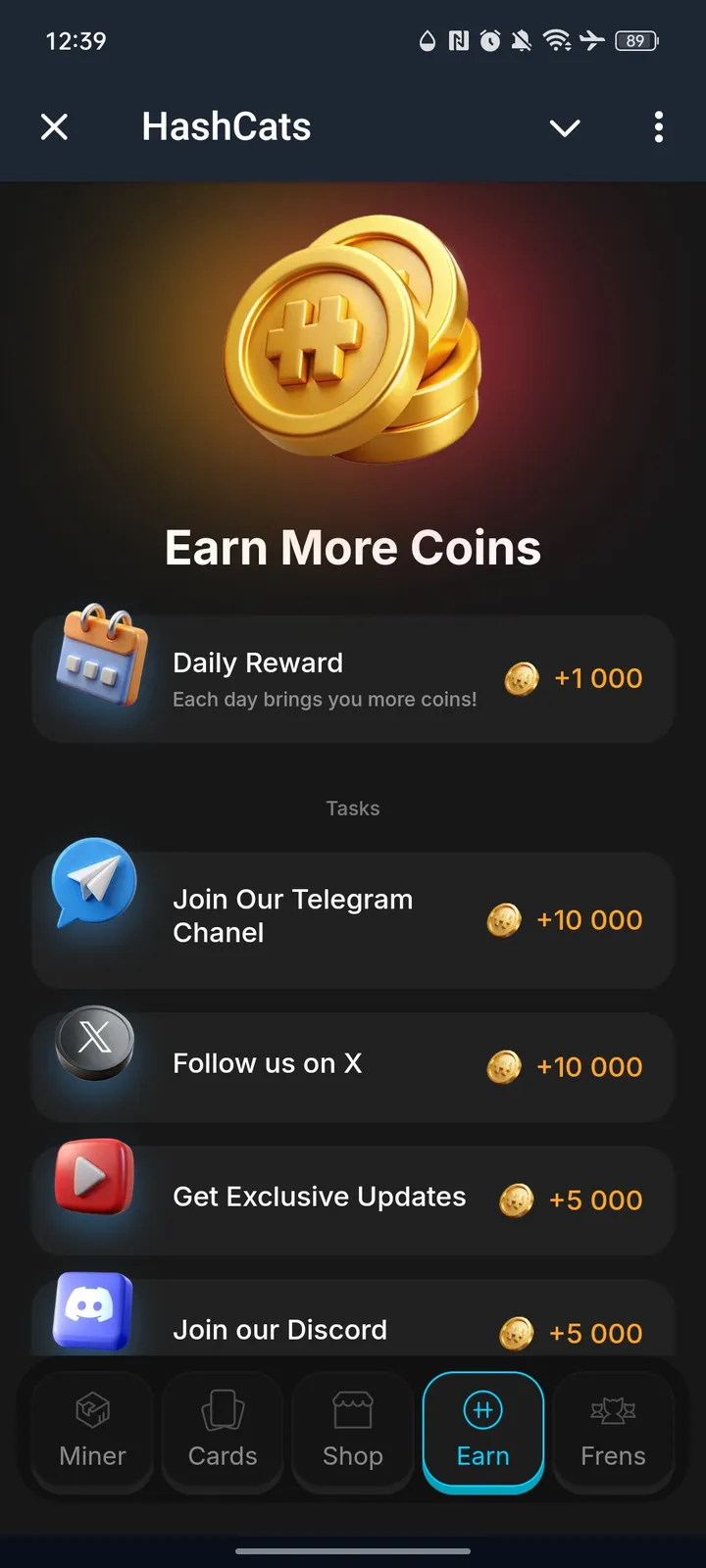
Task: Claim the Daily Reward
Action: (x=353, y=678)
